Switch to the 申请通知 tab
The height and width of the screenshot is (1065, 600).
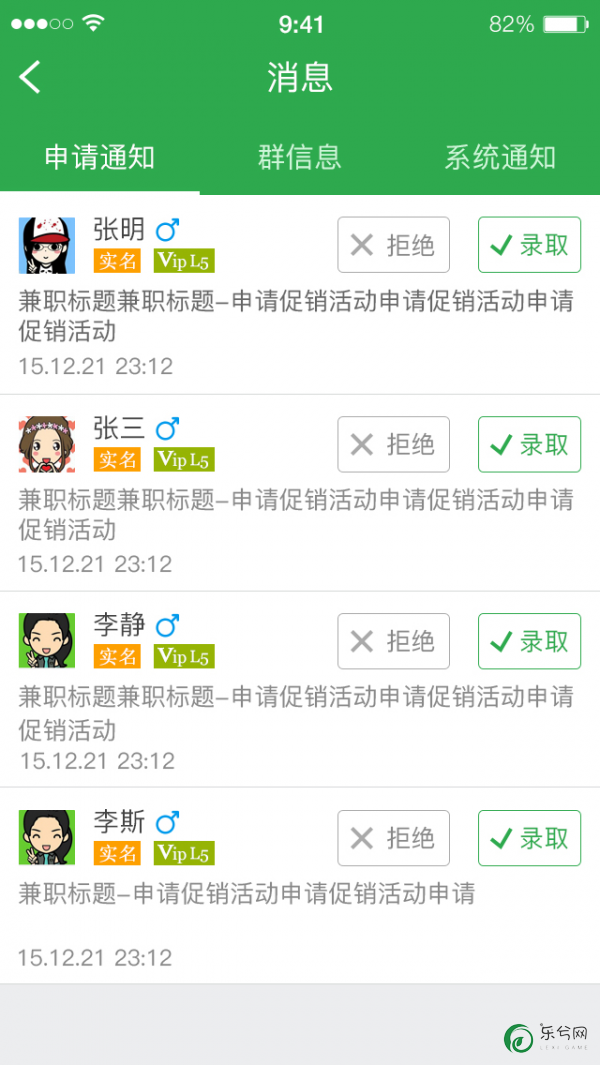(x=100, y=157)
